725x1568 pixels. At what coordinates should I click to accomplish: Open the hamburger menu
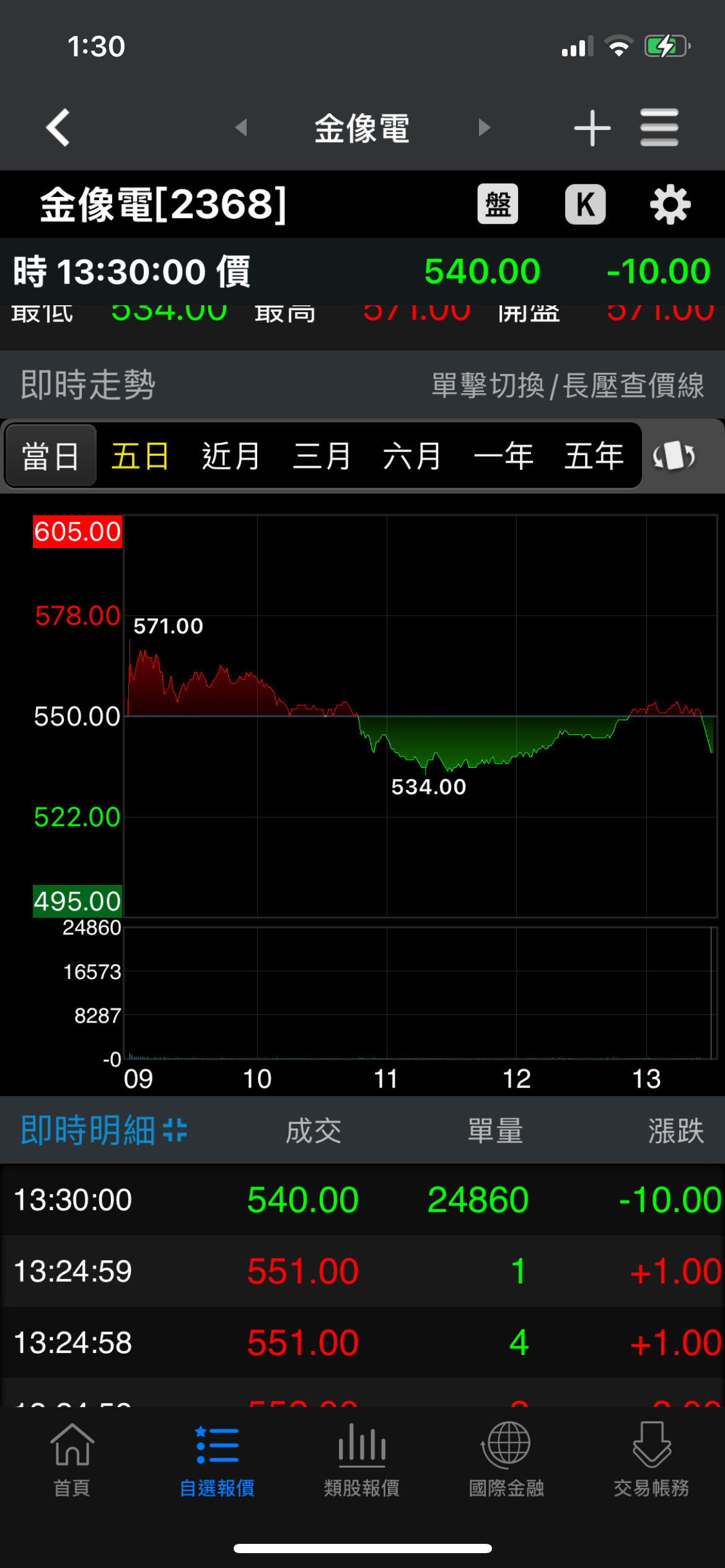(x=659, y=128)
